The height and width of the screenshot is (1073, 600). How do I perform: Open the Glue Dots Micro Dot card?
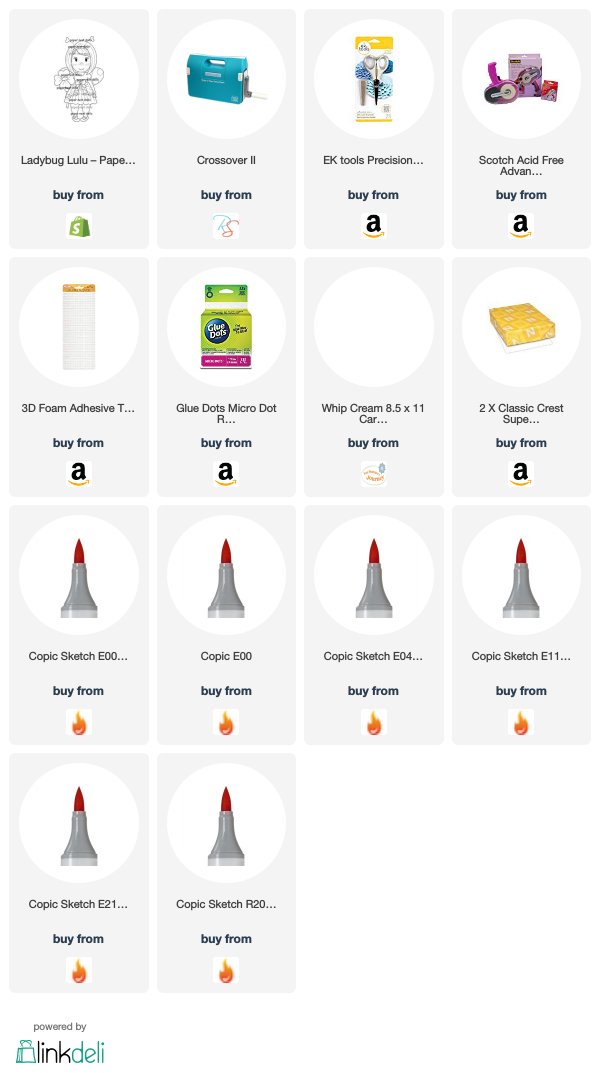(x=226, y=377)
